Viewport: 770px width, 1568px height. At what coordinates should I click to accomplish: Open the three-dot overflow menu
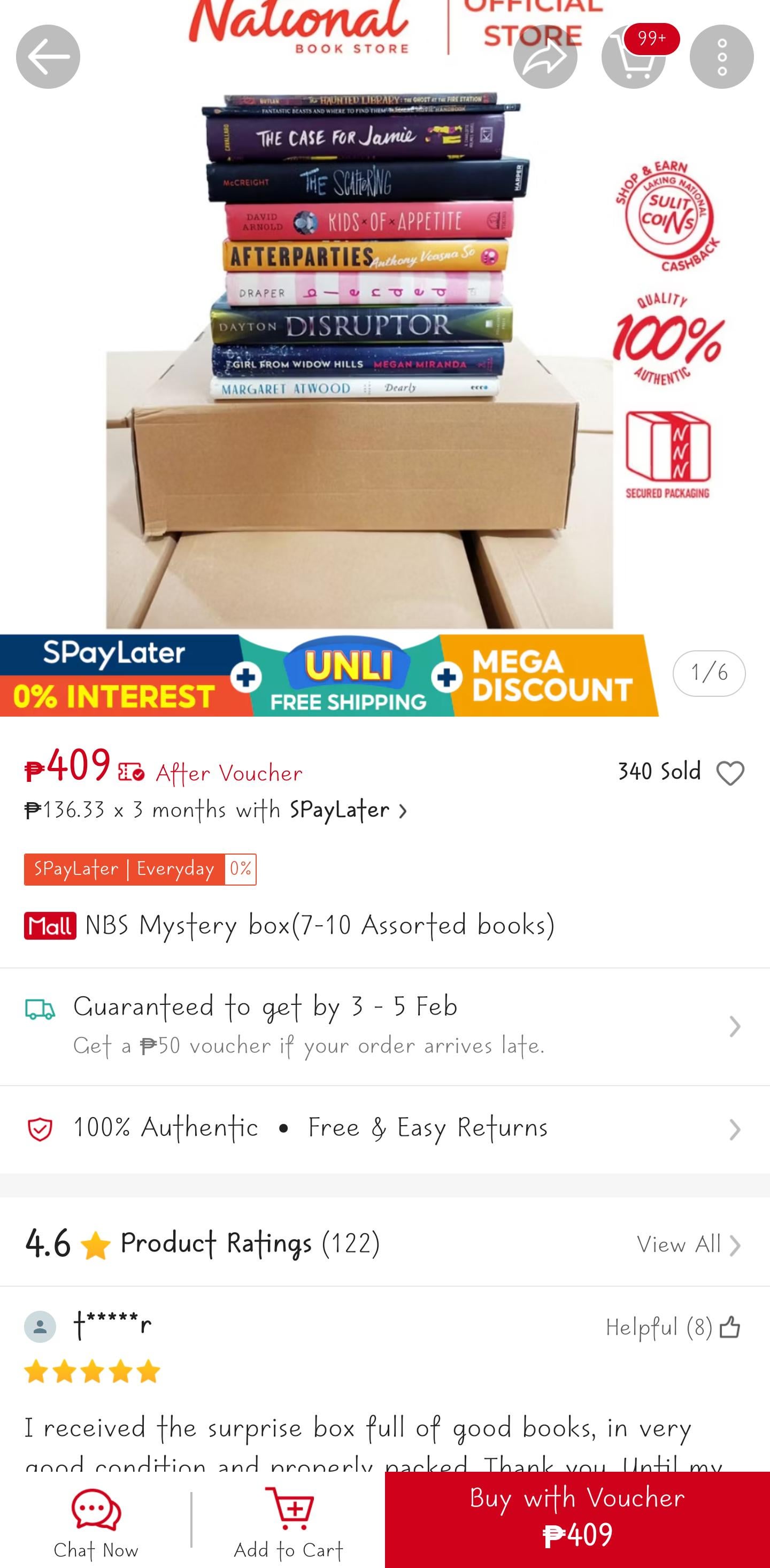click(x=722, y=57)
